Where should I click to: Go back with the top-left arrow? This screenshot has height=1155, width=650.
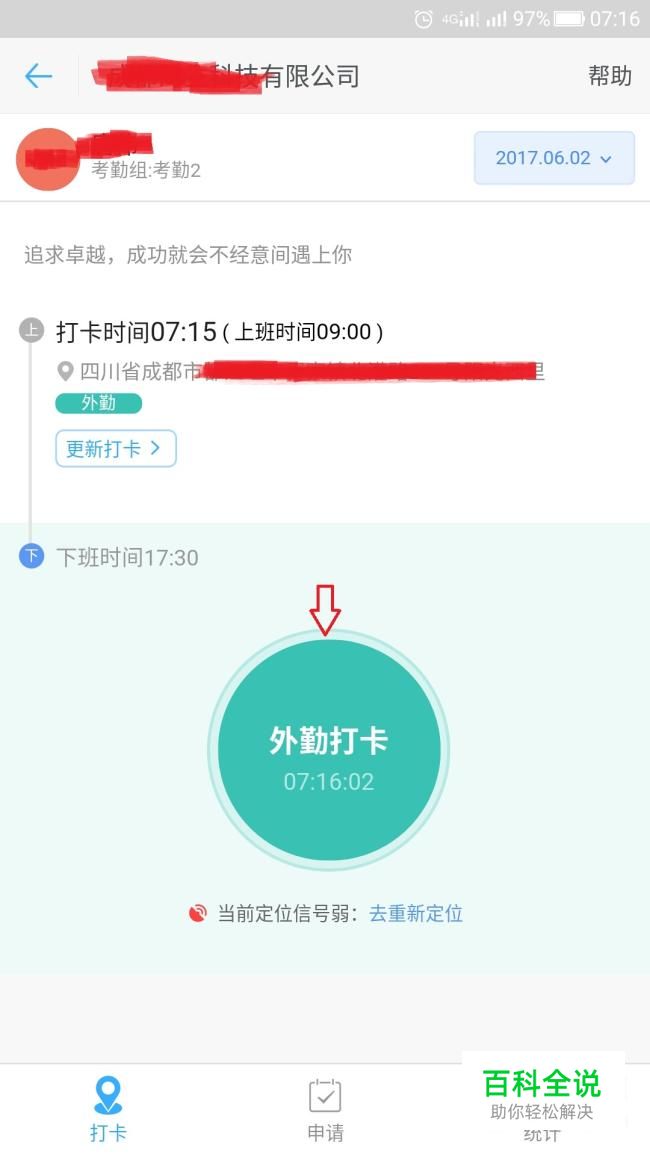point(38,76)
